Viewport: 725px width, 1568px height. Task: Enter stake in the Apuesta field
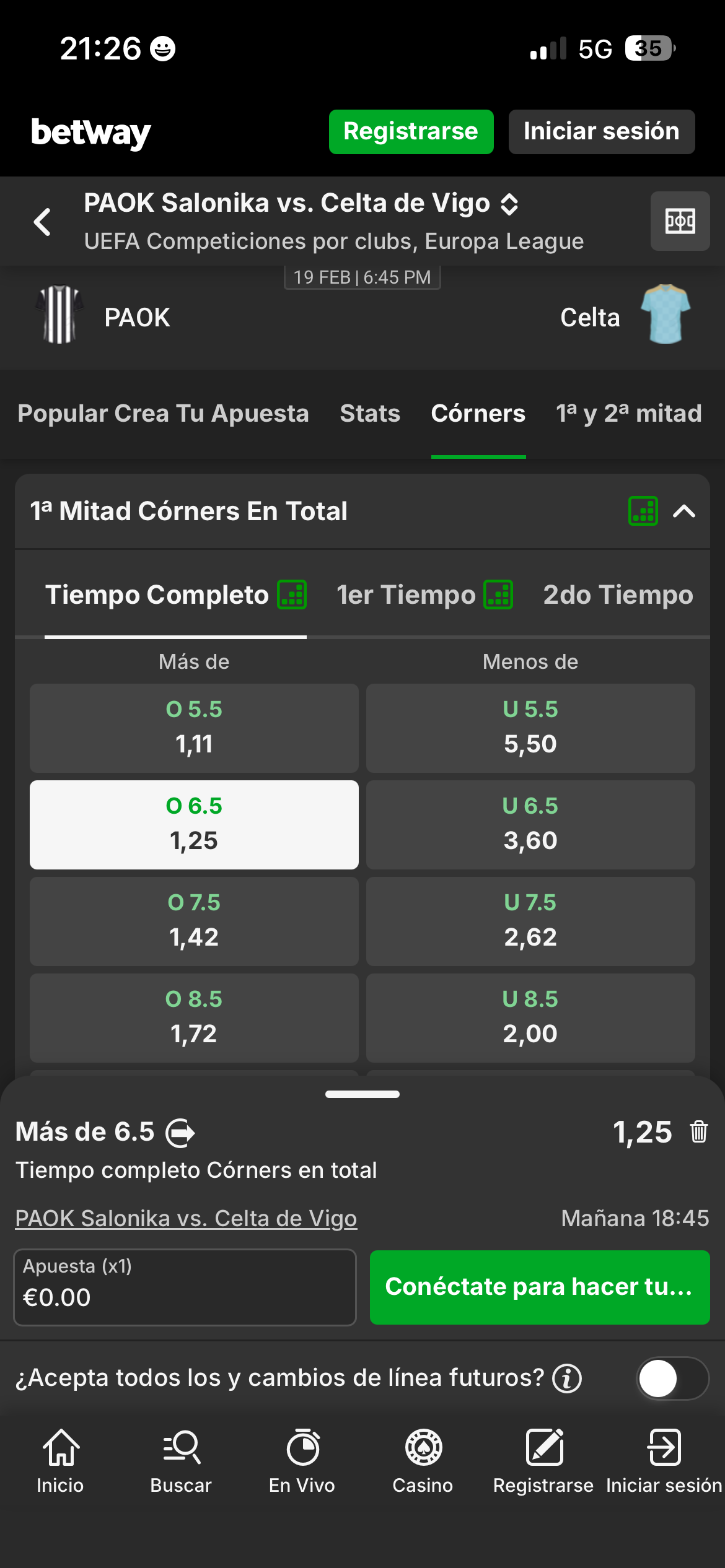pyautogui.click(x=185, y=1287)
